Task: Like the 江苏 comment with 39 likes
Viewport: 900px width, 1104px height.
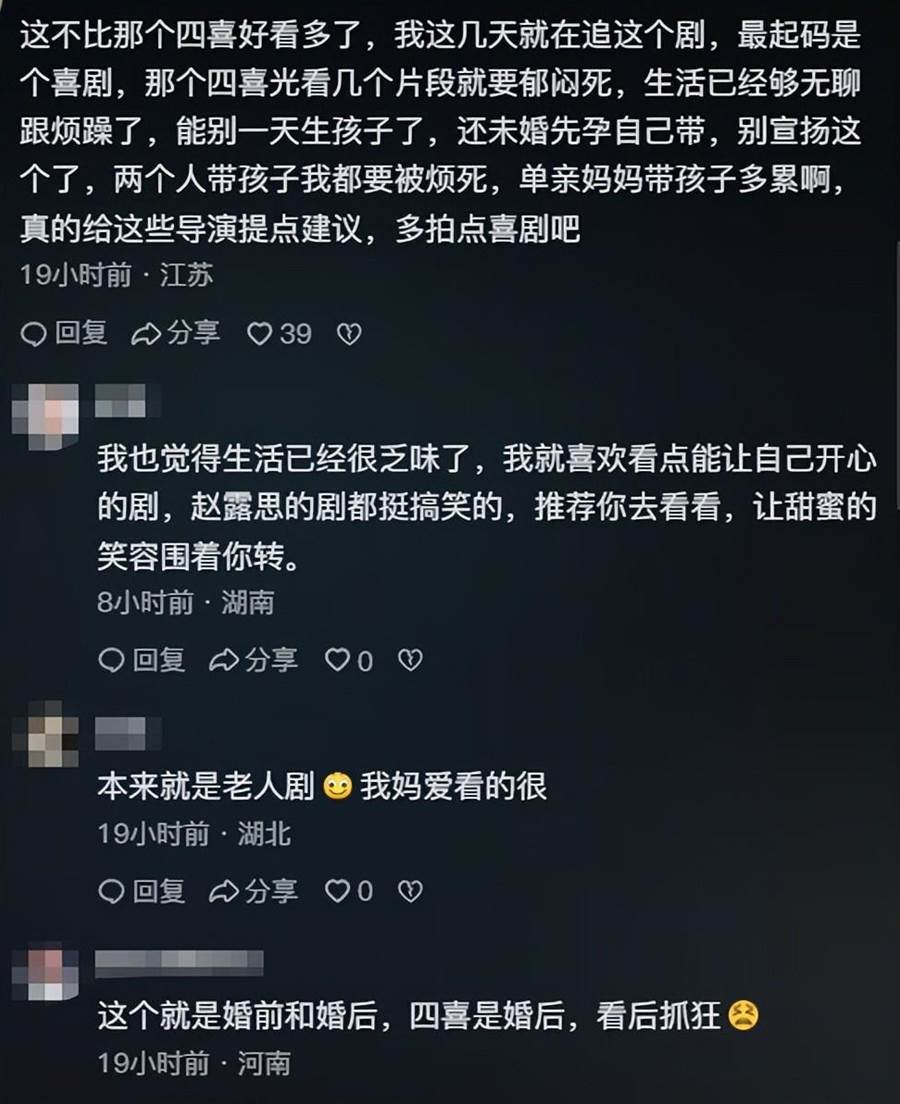Action: click(x=260, y=333)
